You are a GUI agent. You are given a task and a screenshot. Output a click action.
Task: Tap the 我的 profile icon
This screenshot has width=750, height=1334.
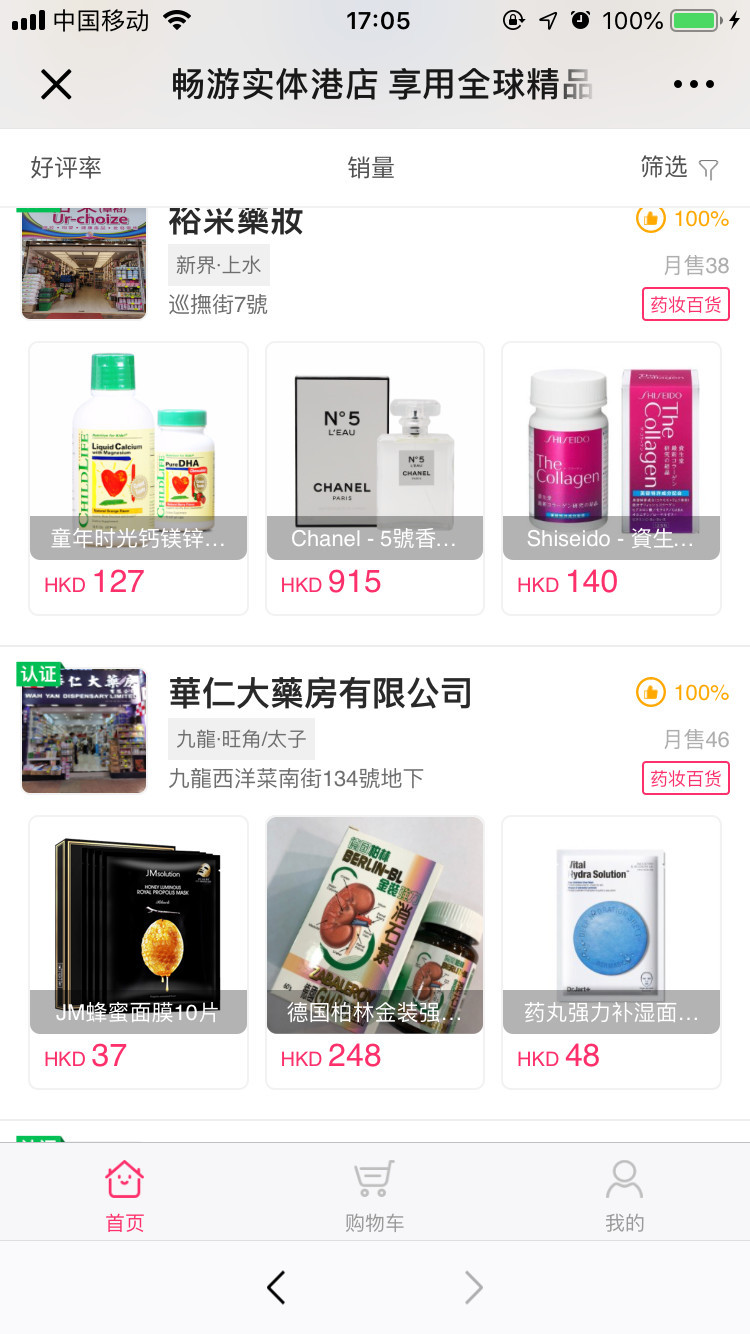pyautogui.click(x=624, y=1180)
